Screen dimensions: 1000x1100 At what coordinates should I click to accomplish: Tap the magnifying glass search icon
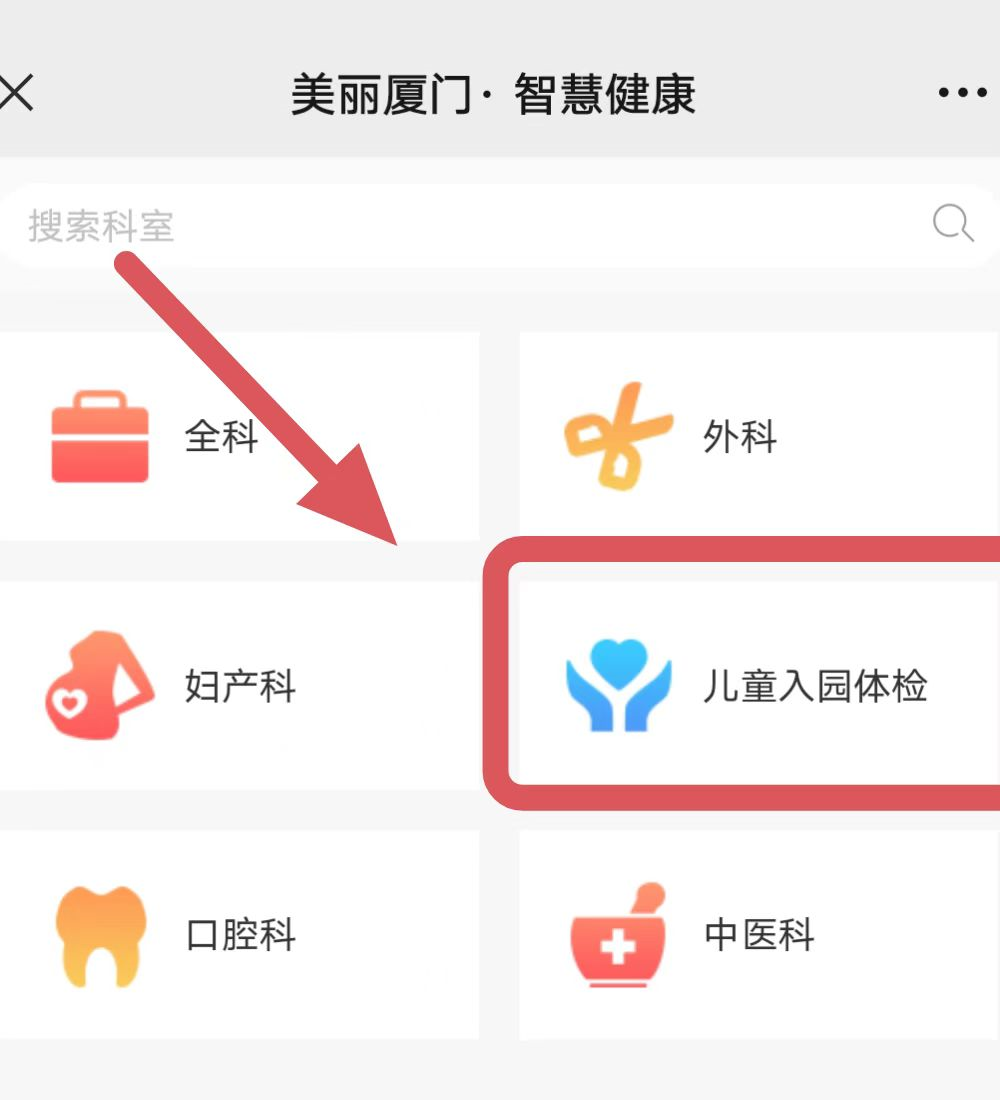point(952,223)
